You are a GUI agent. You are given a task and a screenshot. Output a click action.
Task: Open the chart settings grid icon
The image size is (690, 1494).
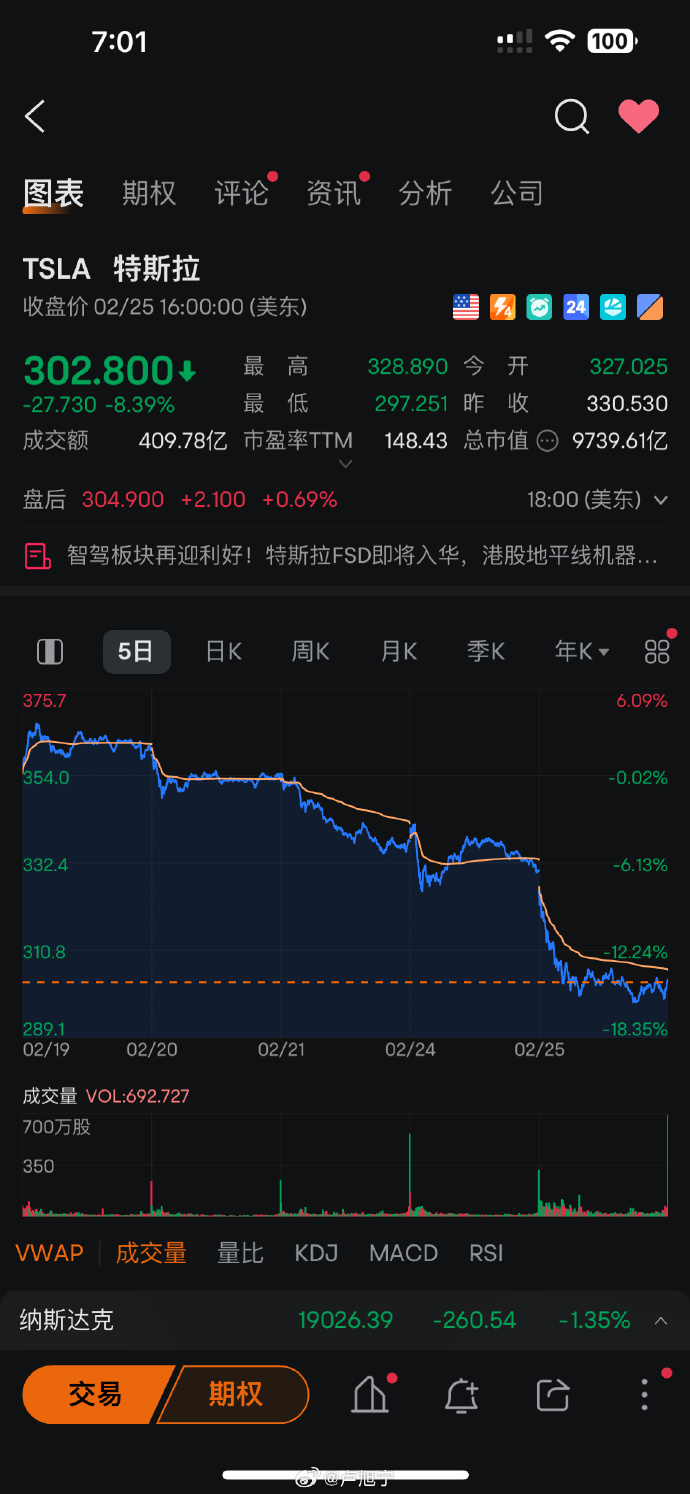657,652
